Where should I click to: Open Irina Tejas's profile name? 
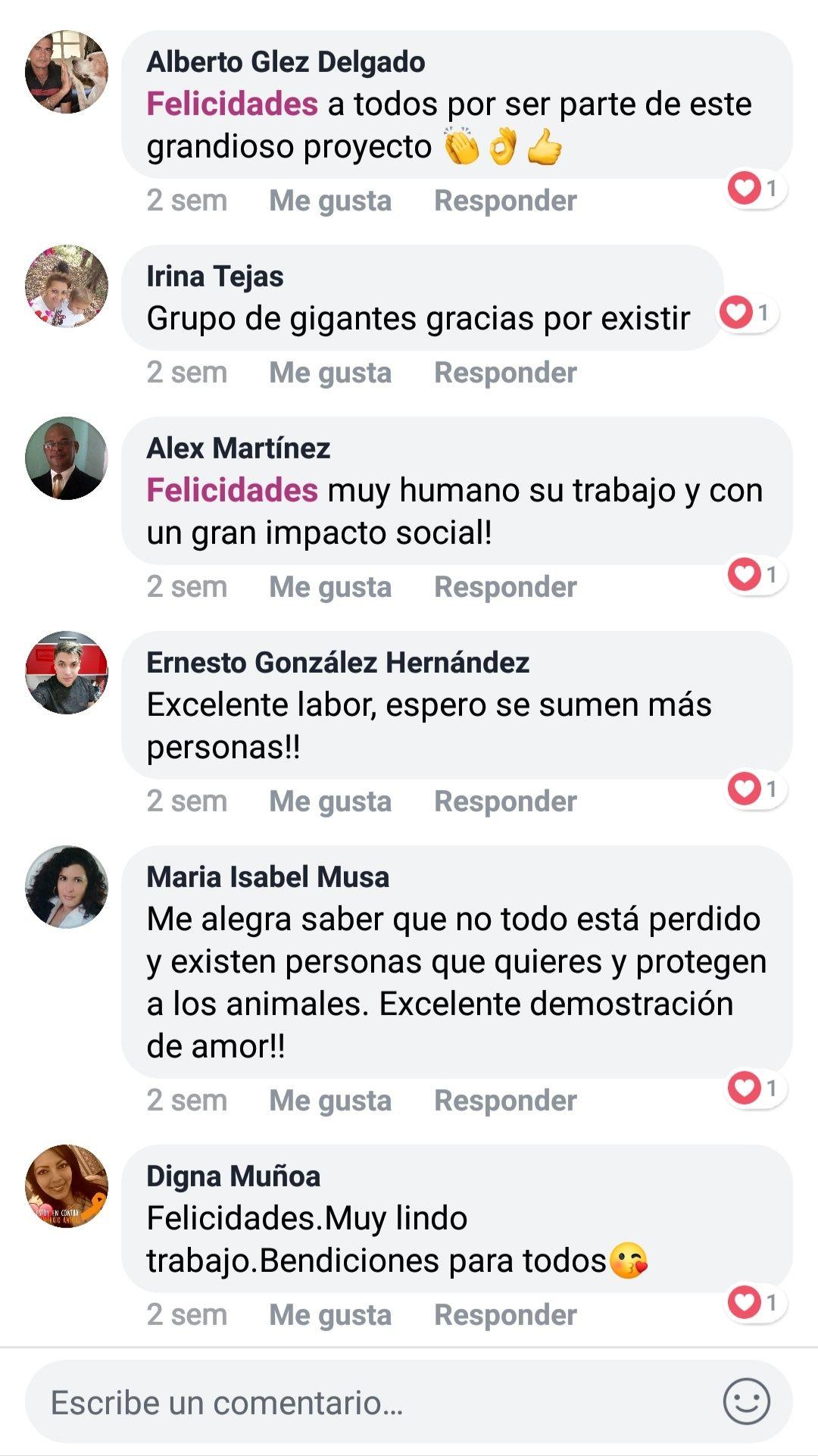pos(215,277)
